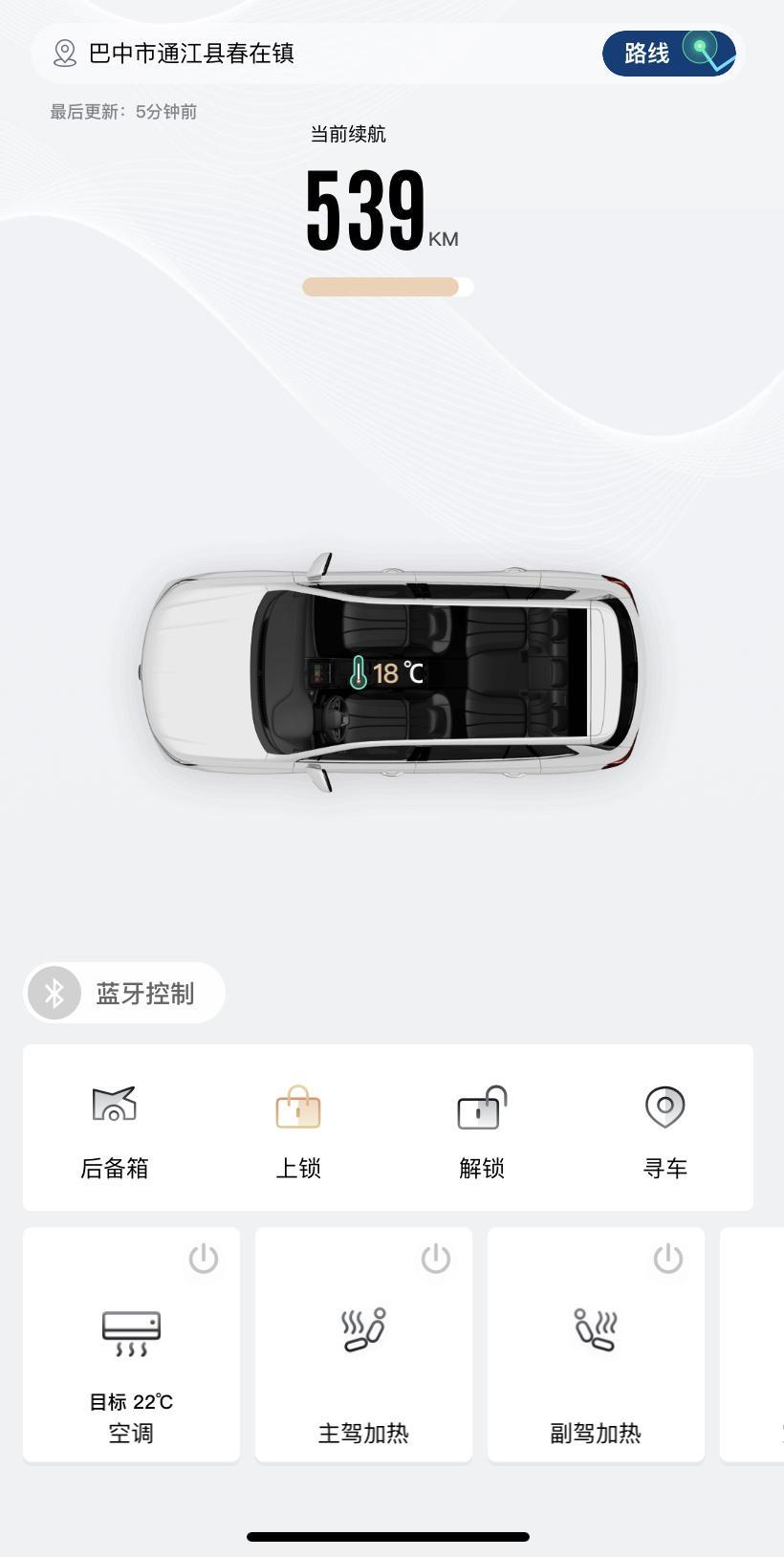784x1557 pixels.
Task: Turn on 副驾加热 power switch
Action: coord(668,1259)
